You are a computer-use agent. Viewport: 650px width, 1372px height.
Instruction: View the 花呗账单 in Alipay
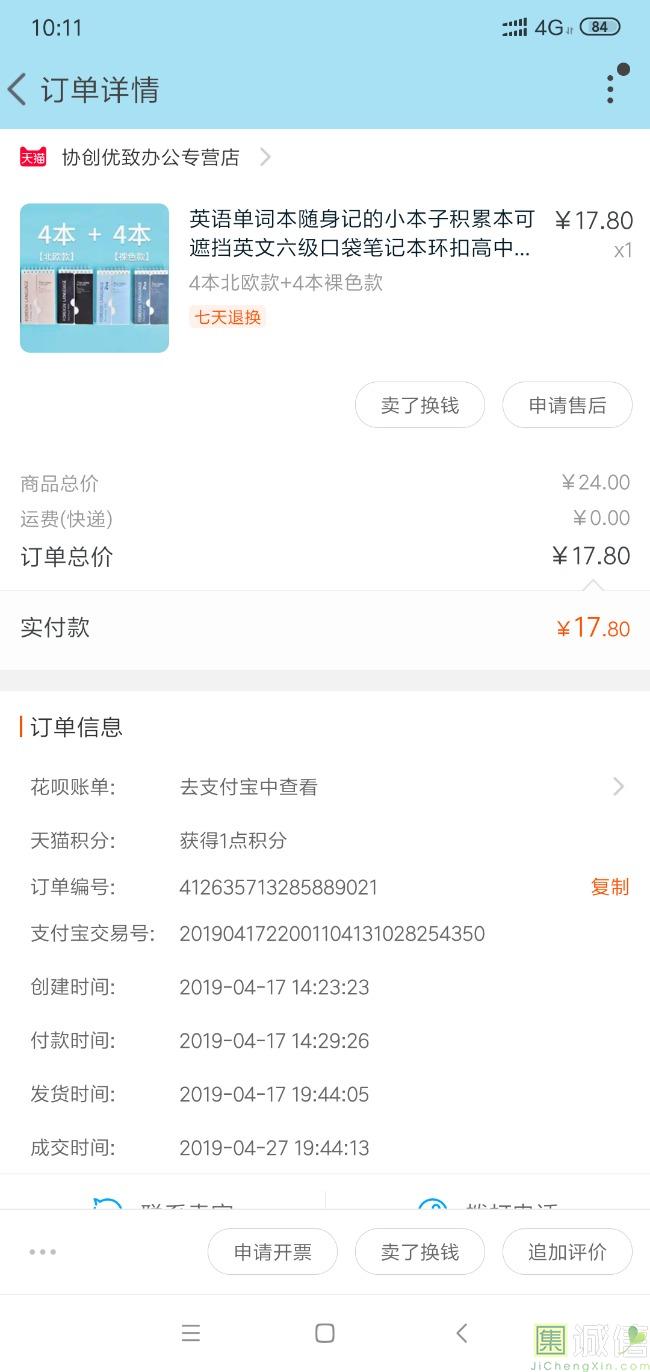pos(400,787)
